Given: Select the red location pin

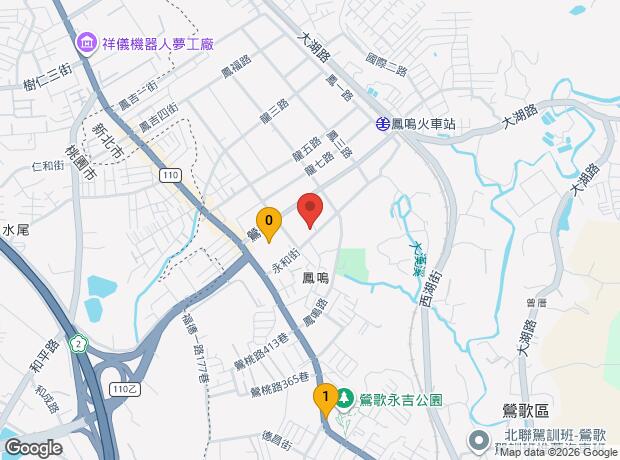Looking at the screenshot, I should click(310, 210).
